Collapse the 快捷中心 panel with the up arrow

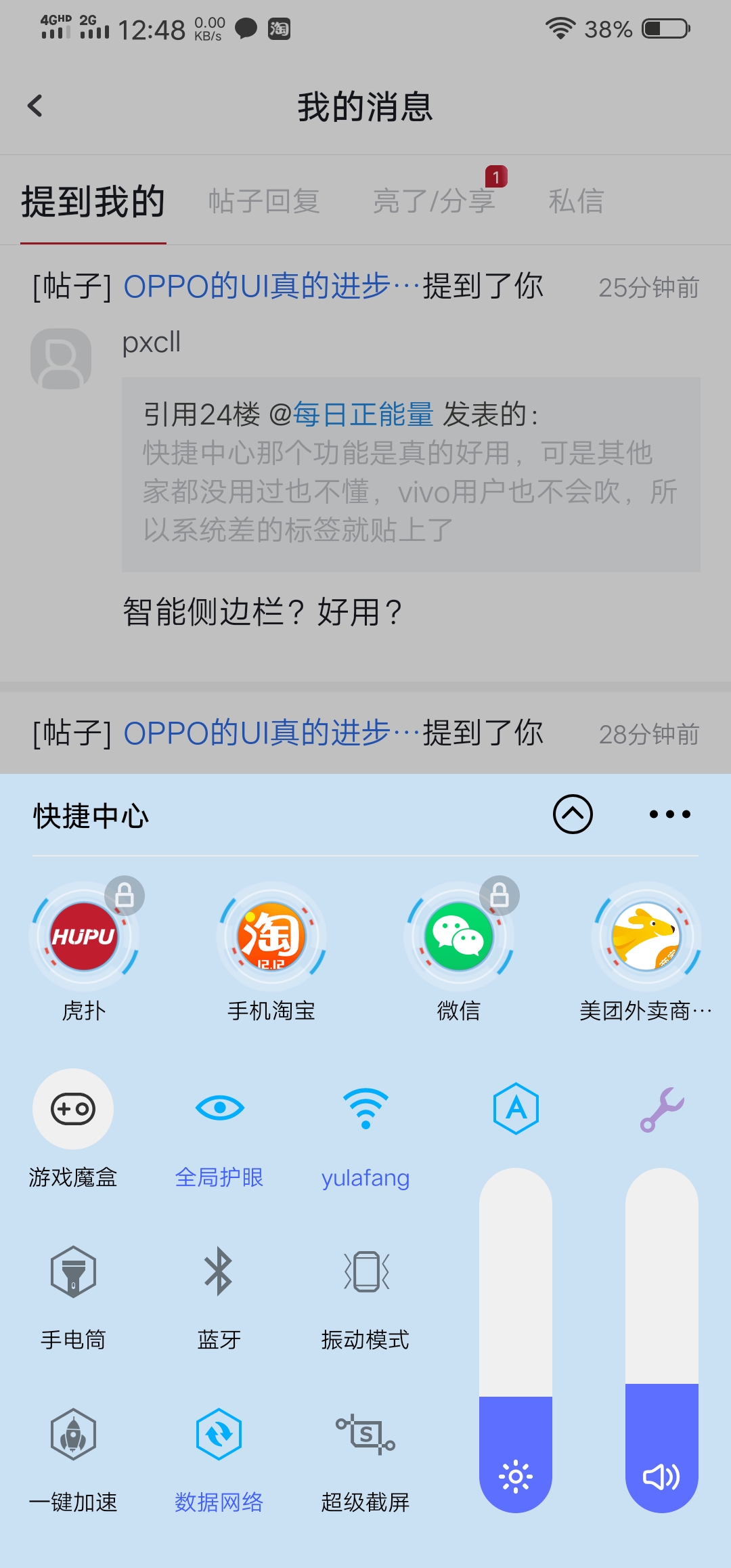pos(573,814)
